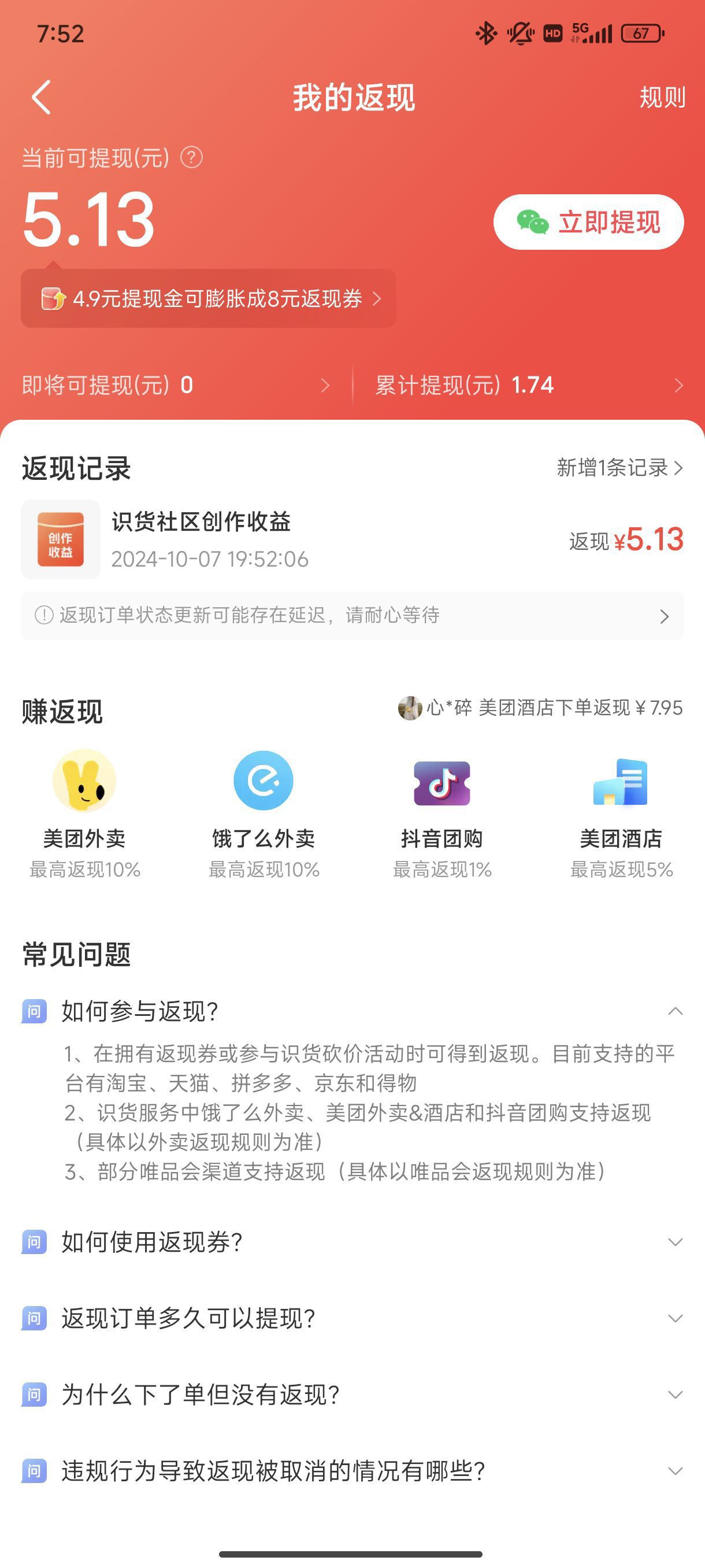Select 美团酒店 cashback option
Viewport: 705px width, 1568px height.
point(621,812)
